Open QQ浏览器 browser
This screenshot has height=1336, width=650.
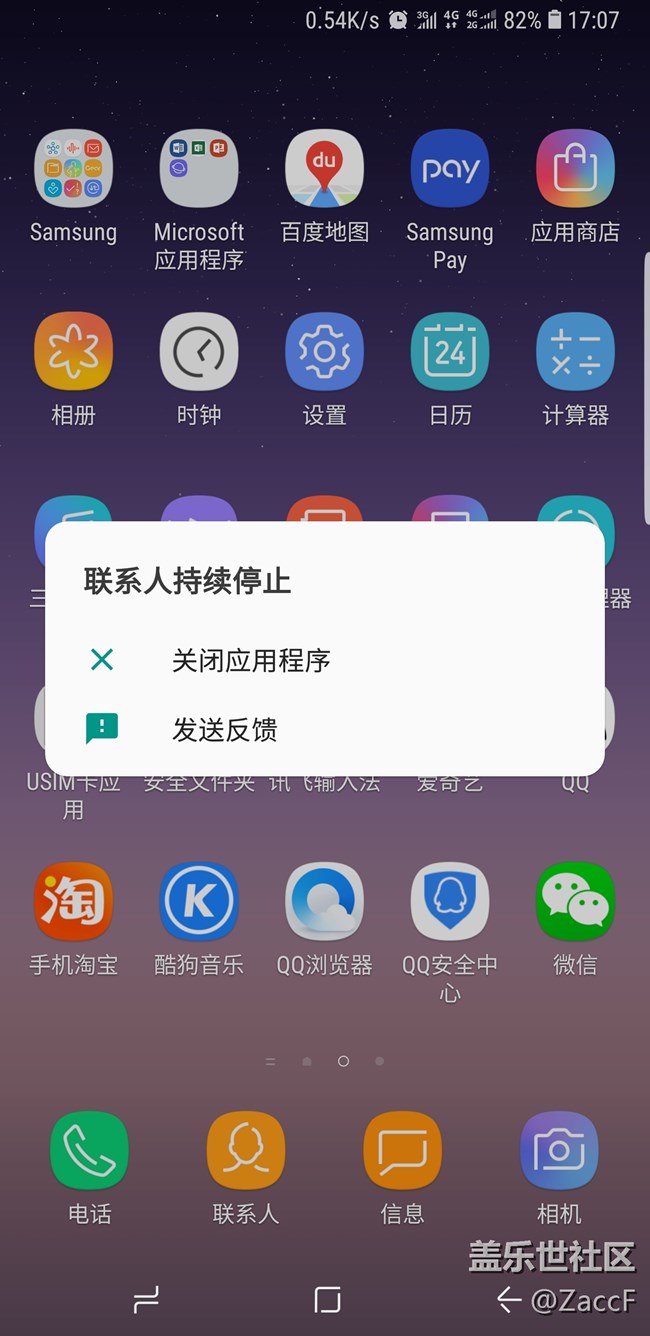click(x=324, y=902)
